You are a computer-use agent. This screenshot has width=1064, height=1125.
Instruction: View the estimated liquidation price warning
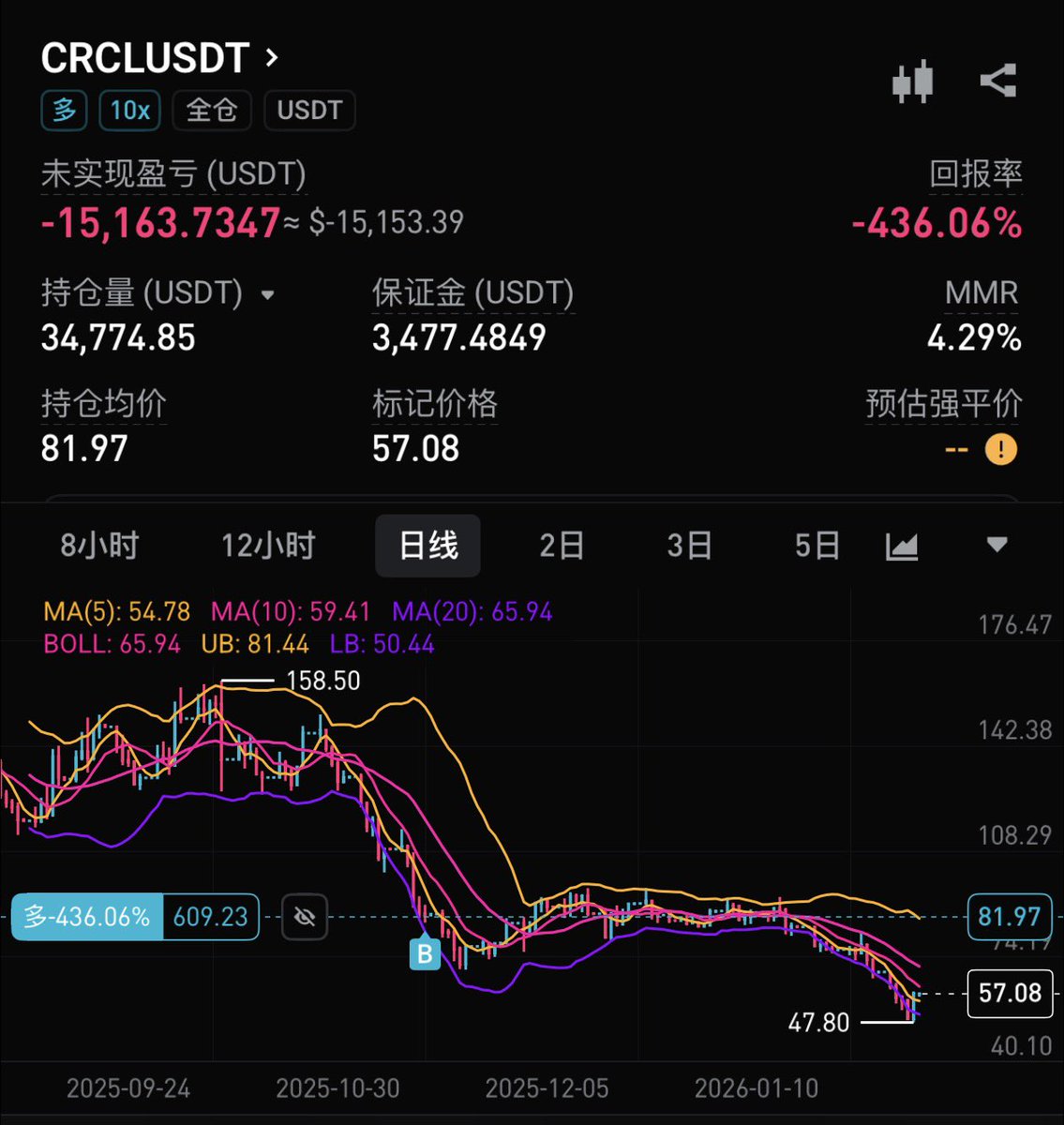(x=1000, y=449)
